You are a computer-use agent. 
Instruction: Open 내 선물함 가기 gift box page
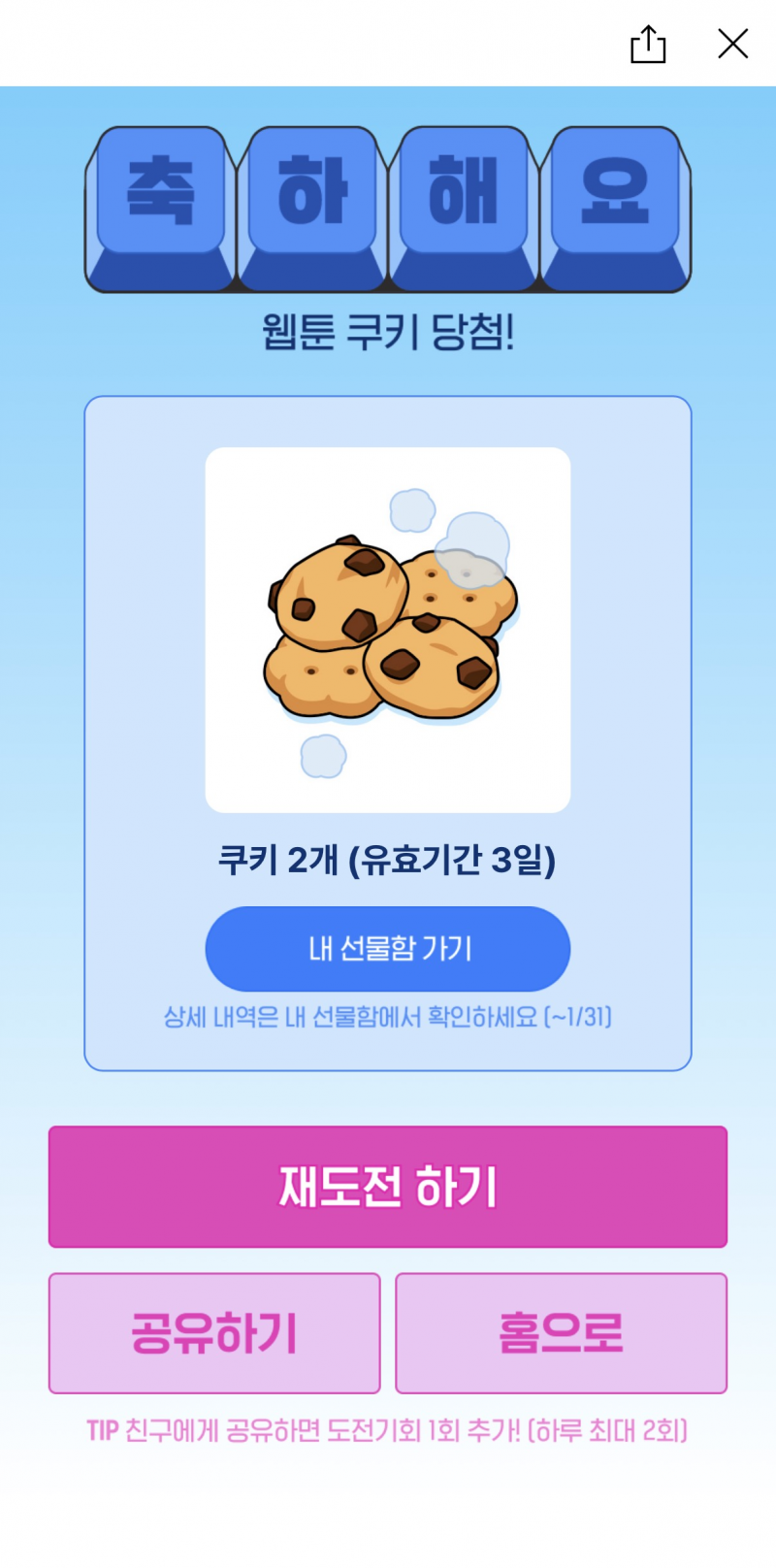(x=386, y=949)
